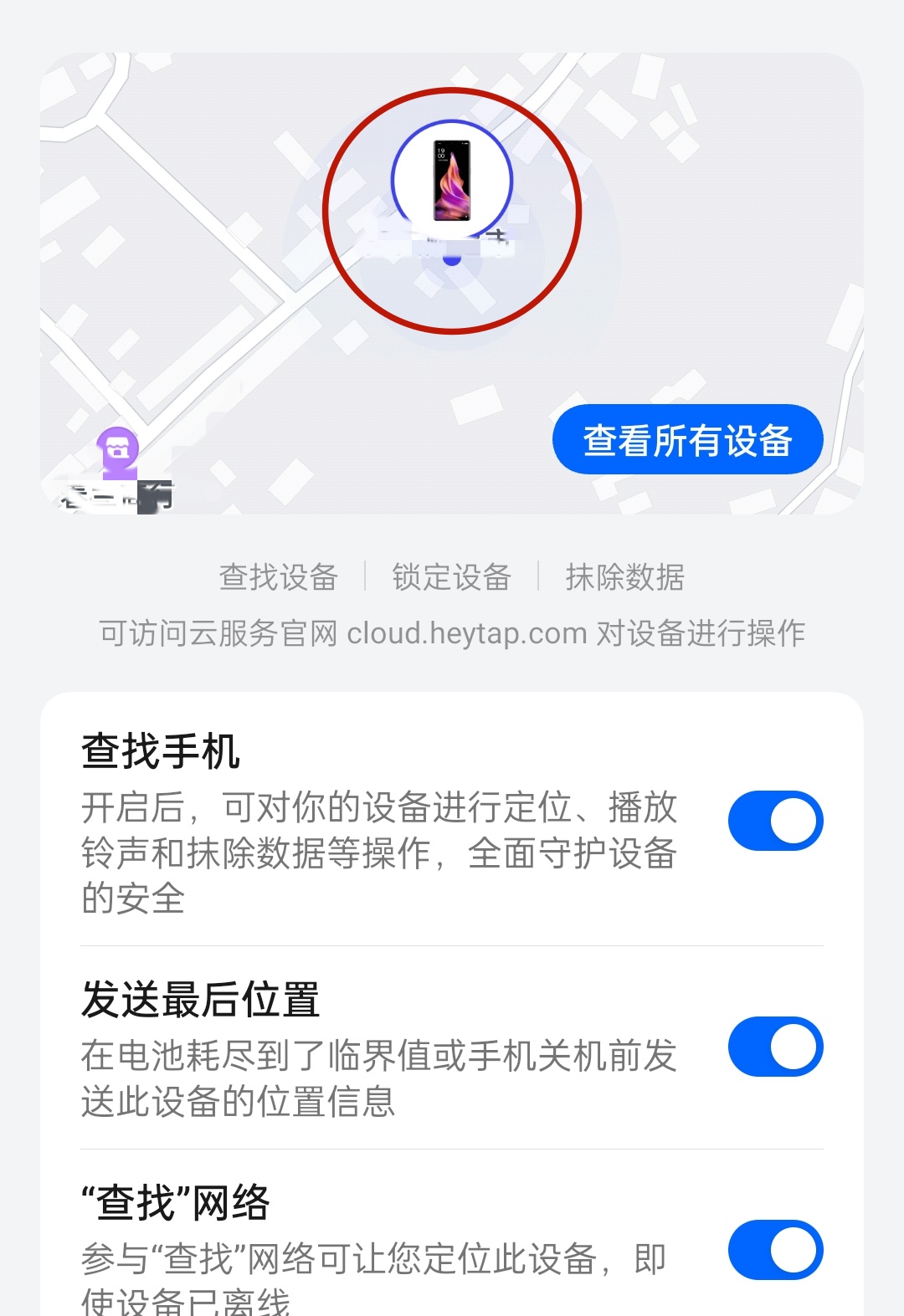Tap the 查看所有设备 button
Screen dimensions: 904x1316
[x=687, y=440]
